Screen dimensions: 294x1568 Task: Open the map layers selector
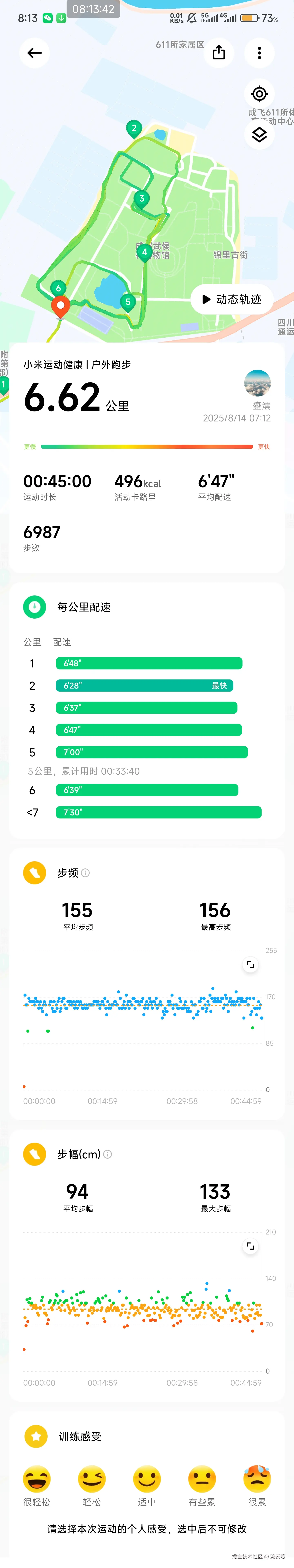point(259,135)
